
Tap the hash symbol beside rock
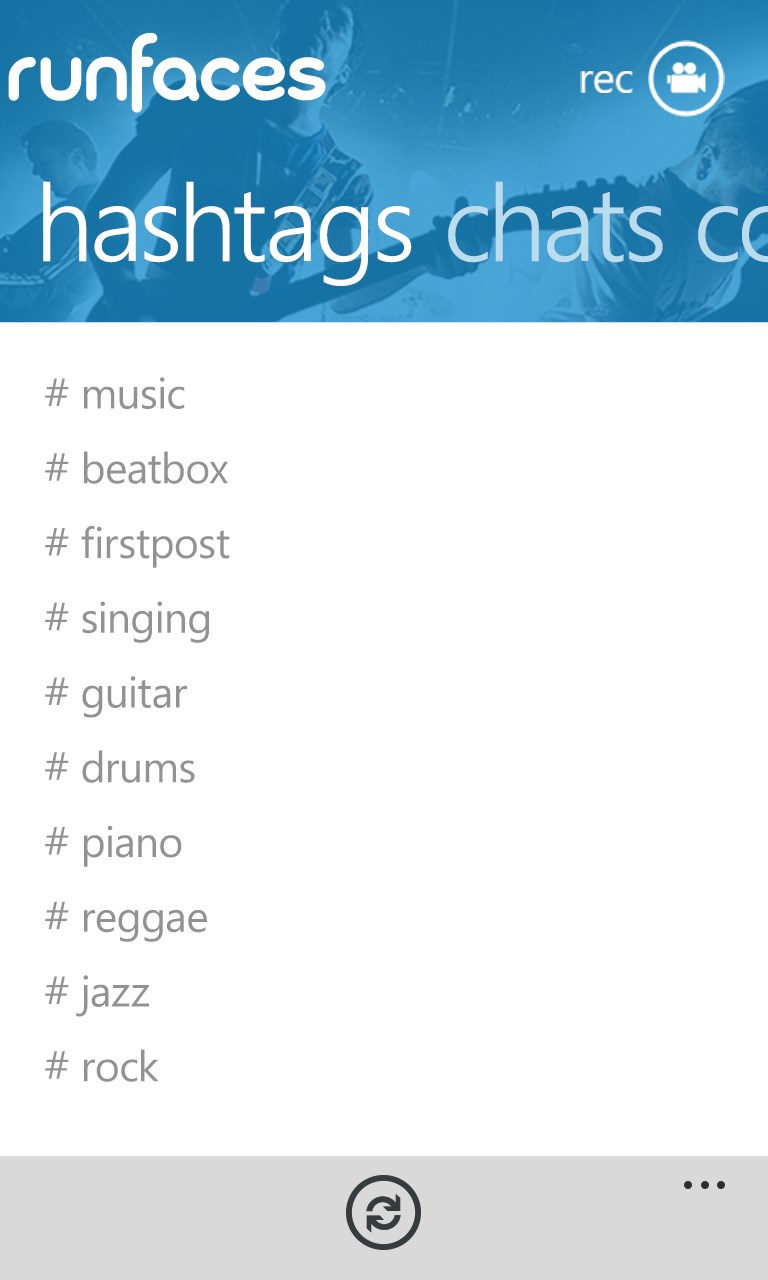[54, 1067]
